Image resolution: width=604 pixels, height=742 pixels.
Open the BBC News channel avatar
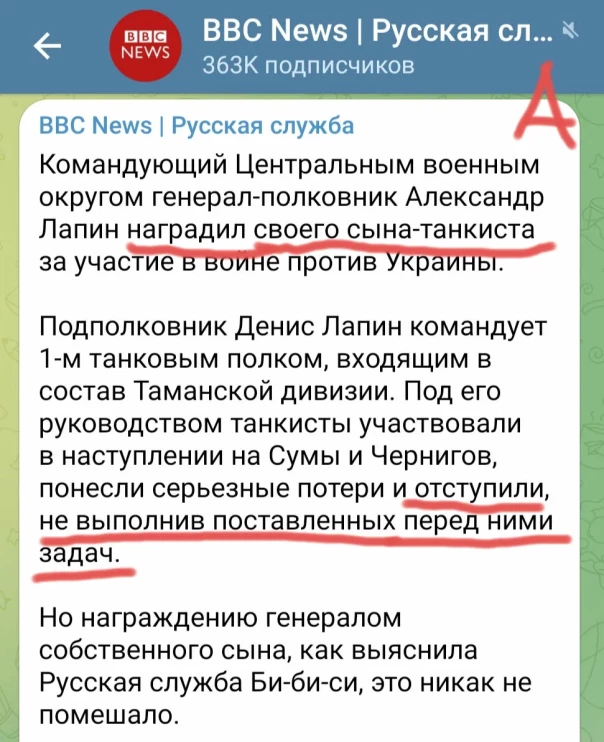click(147, 46)
